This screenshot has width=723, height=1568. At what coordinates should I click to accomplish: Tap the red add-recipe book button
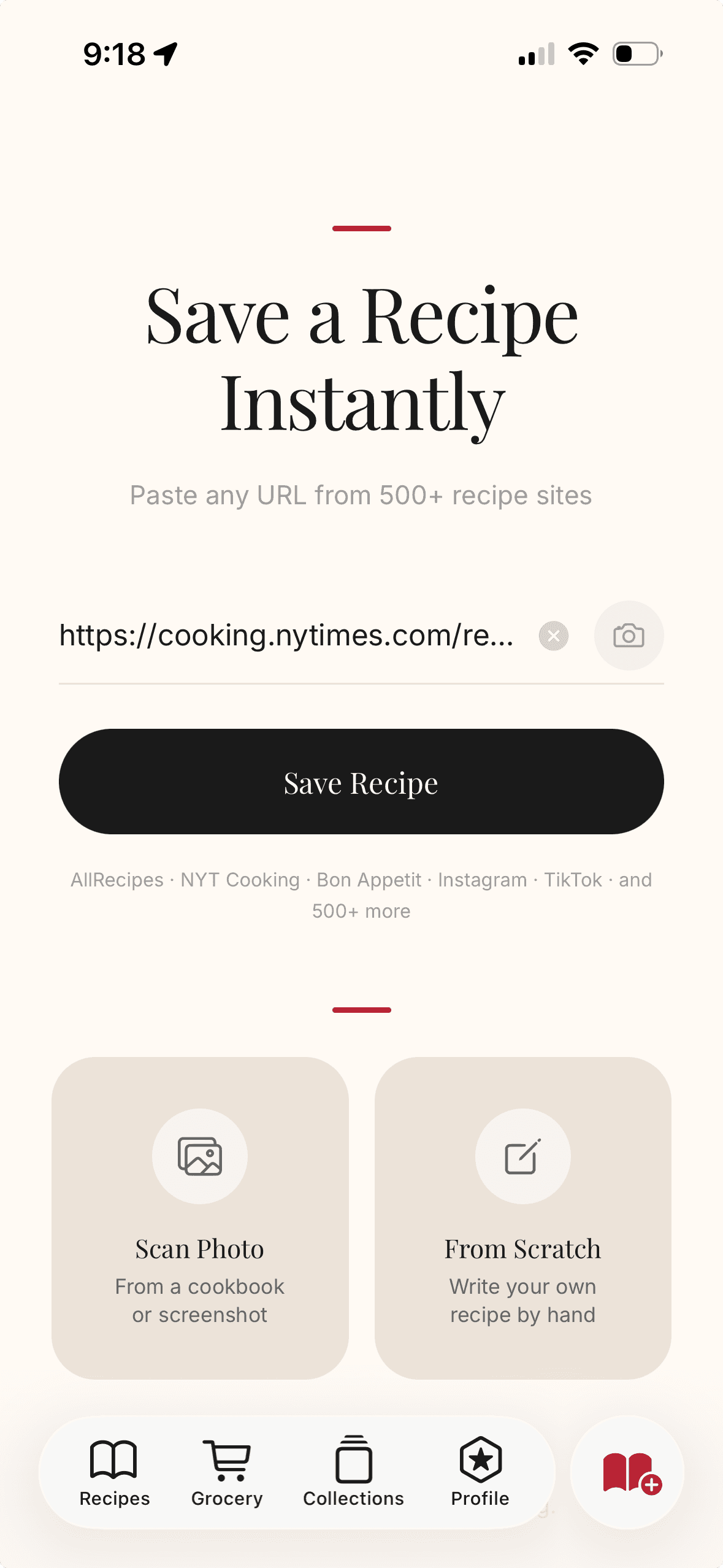(627, 1472)
